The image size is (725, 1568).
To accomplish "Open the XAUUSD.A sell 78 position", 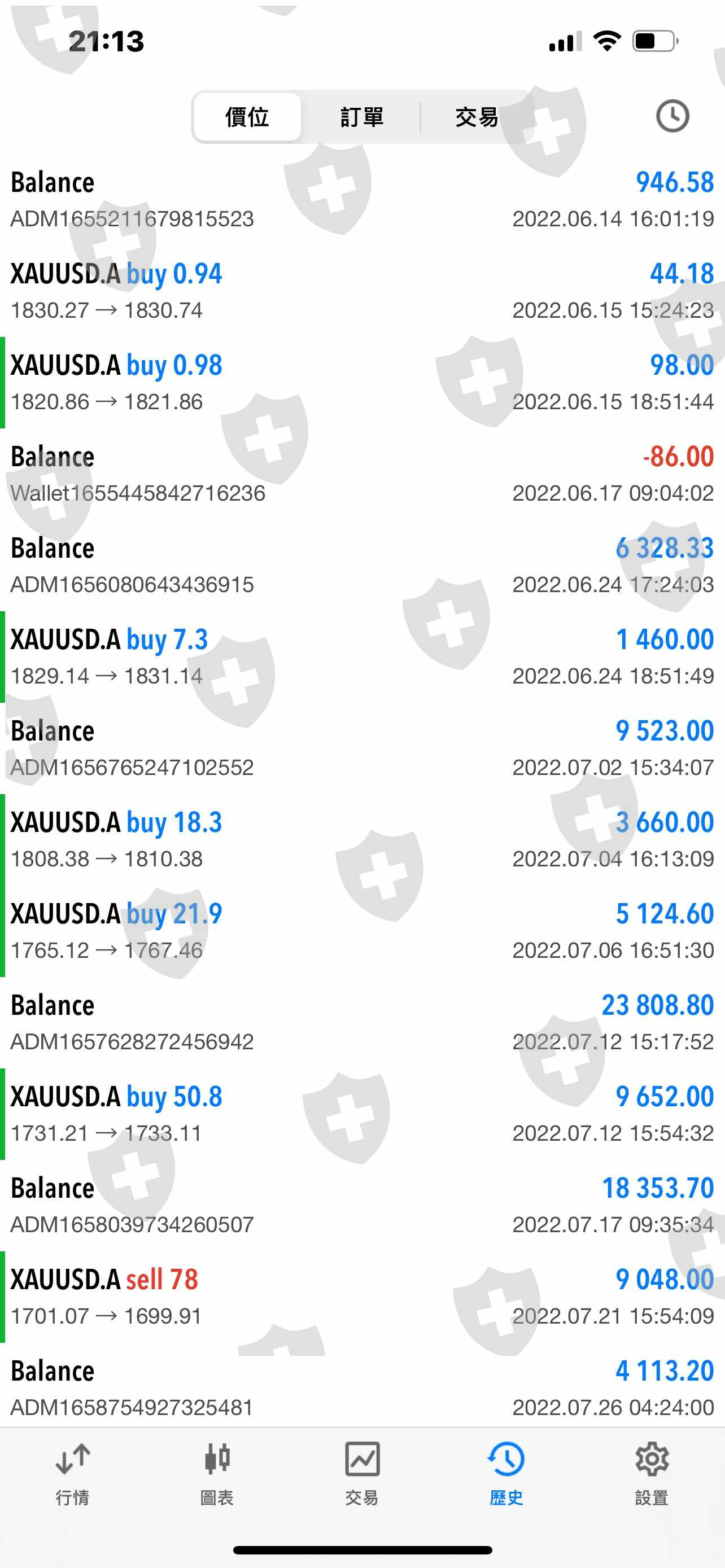I will coord(362,1297).
